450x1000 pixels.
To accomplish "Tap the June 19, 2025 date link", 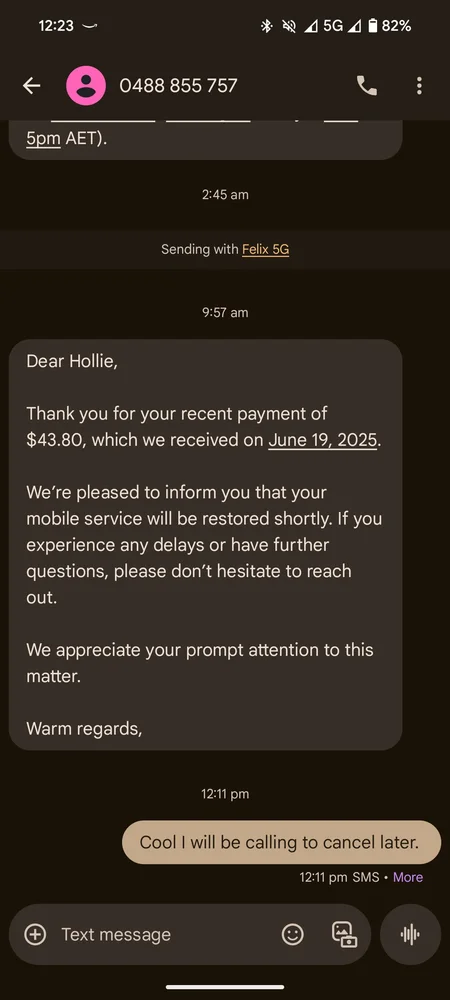I will coord(323,440).
